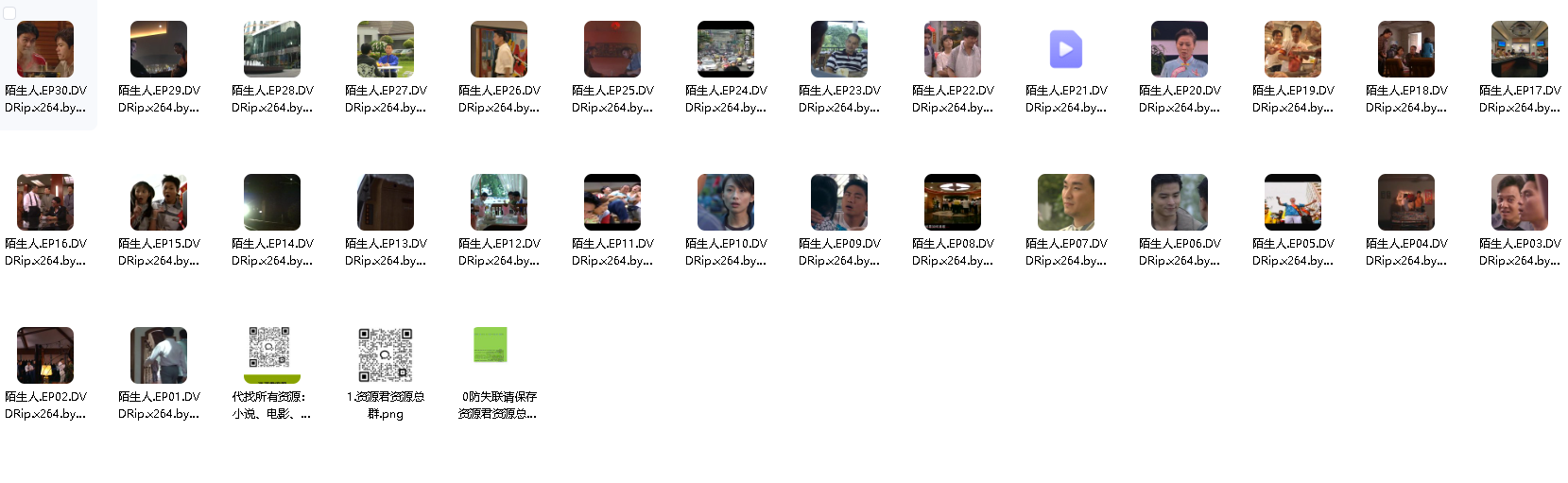Screen dimensions: 1568x483
Task: Select the checkbox on 陌生人.EP30
Action: (x=9, y=14)
